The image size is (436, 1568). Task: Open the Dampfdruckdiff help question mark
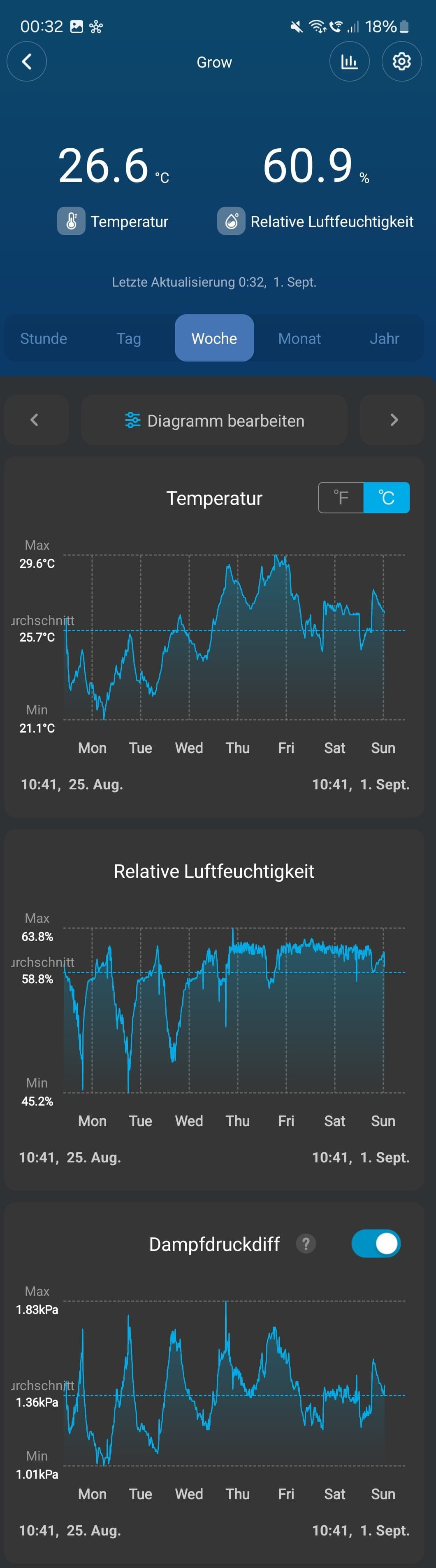point(306,1244)
